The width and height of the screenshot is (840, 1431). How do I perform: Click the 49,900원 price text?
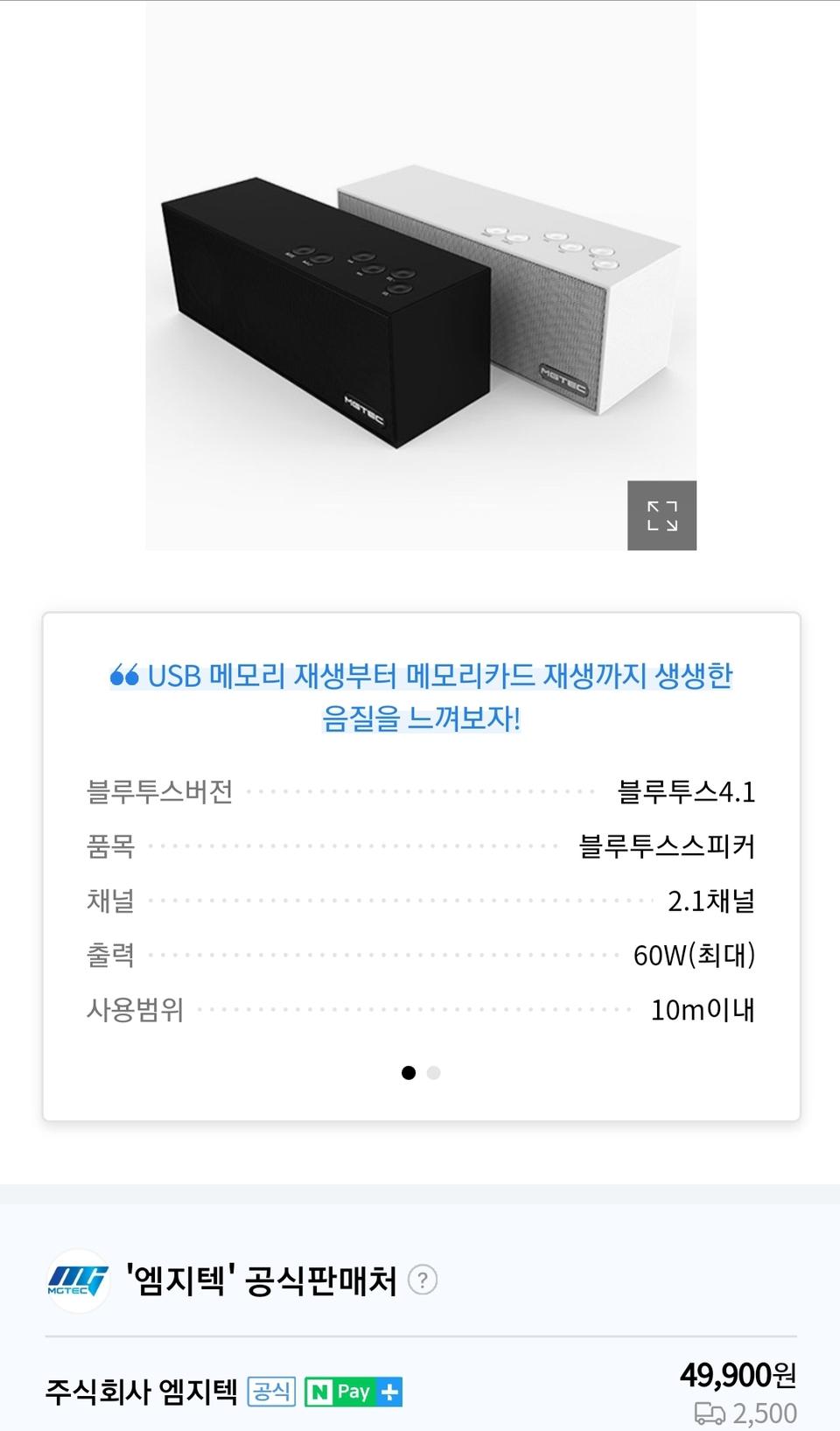(x=738, y=1376)
